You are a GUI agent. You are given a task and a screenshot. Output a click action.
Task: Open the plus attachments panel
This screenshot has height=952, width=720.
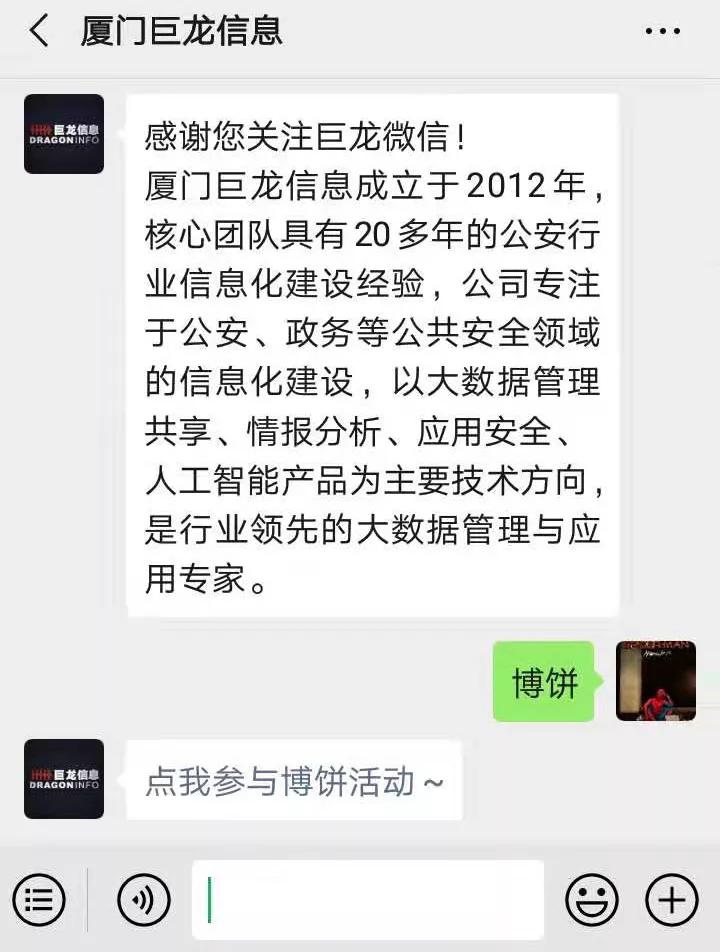(x=672, y=899)
